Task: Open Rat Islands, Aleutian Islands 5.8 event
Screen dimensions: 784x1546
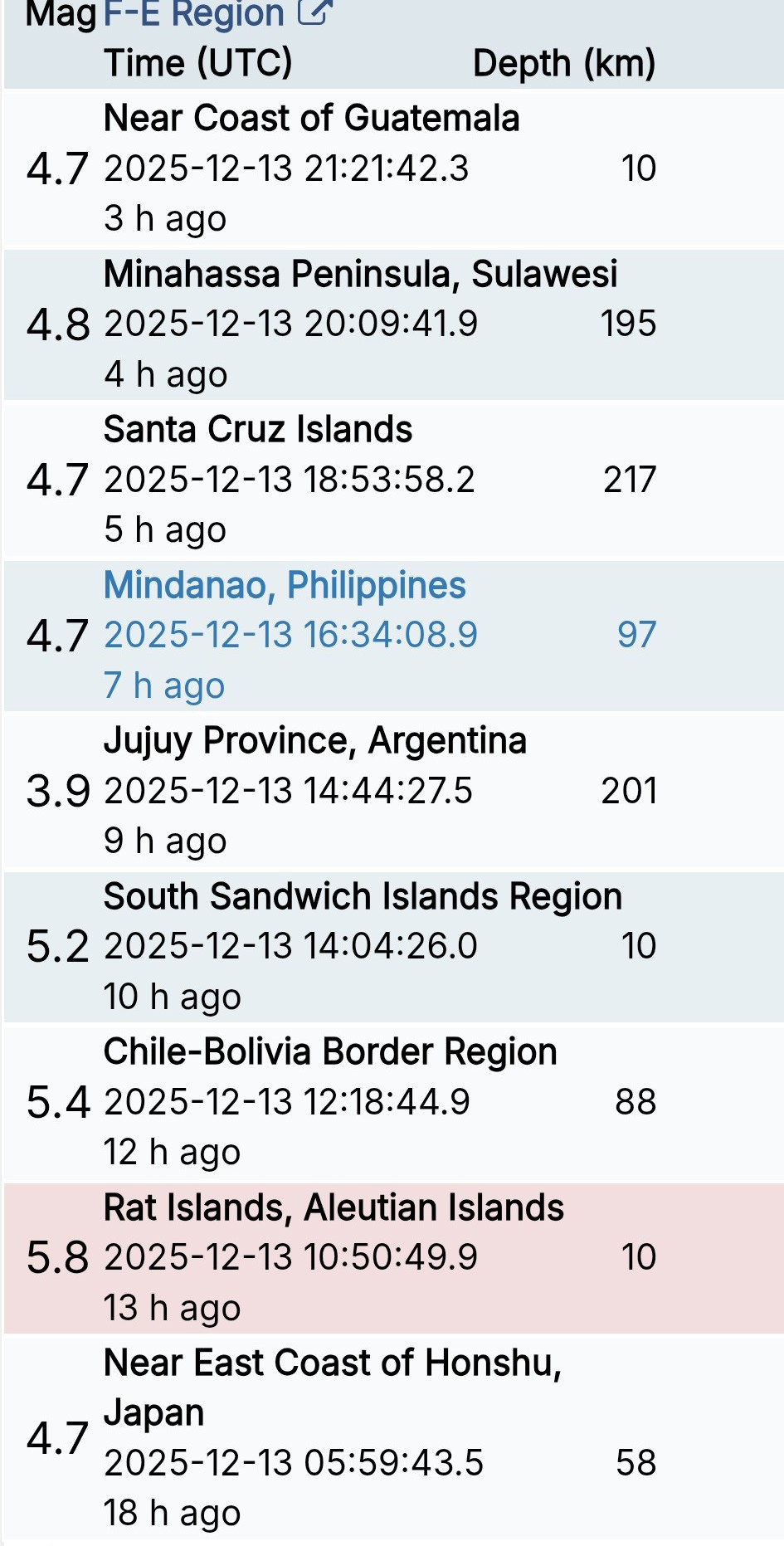Action: point(334,1208)
